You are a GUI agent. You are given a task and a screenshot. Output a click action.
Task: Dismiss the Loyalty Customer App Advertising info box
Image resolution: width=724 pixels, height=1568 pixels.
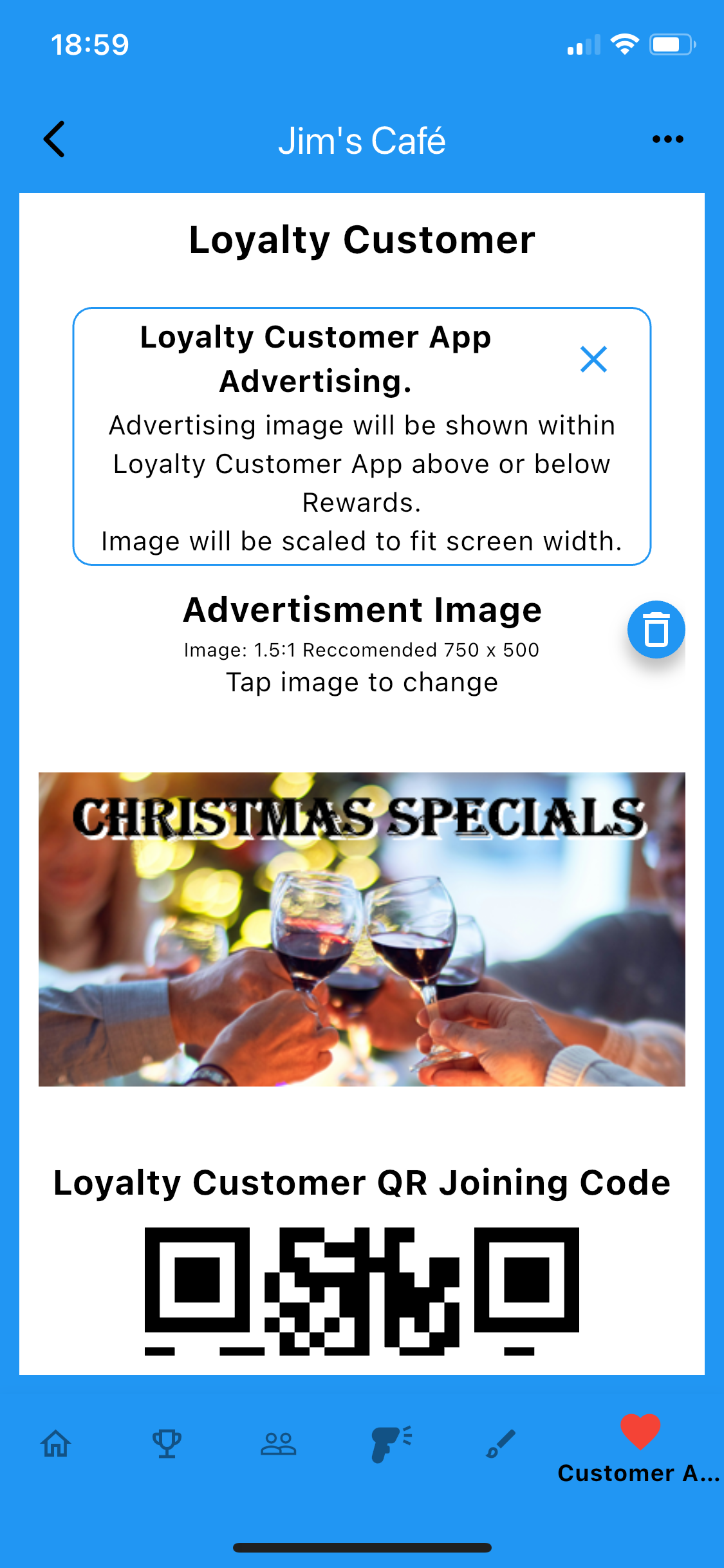(593, 359)
